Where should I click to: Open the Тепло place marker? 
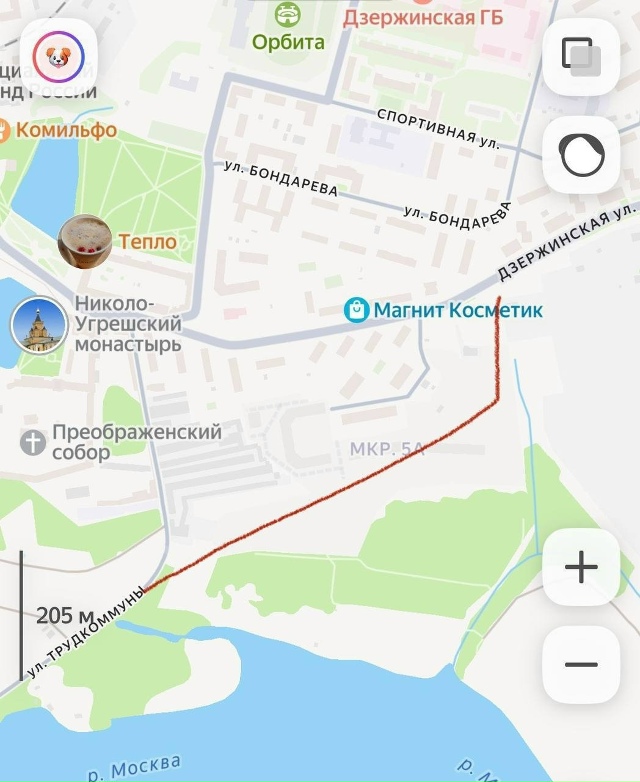[x=85, y=242]
